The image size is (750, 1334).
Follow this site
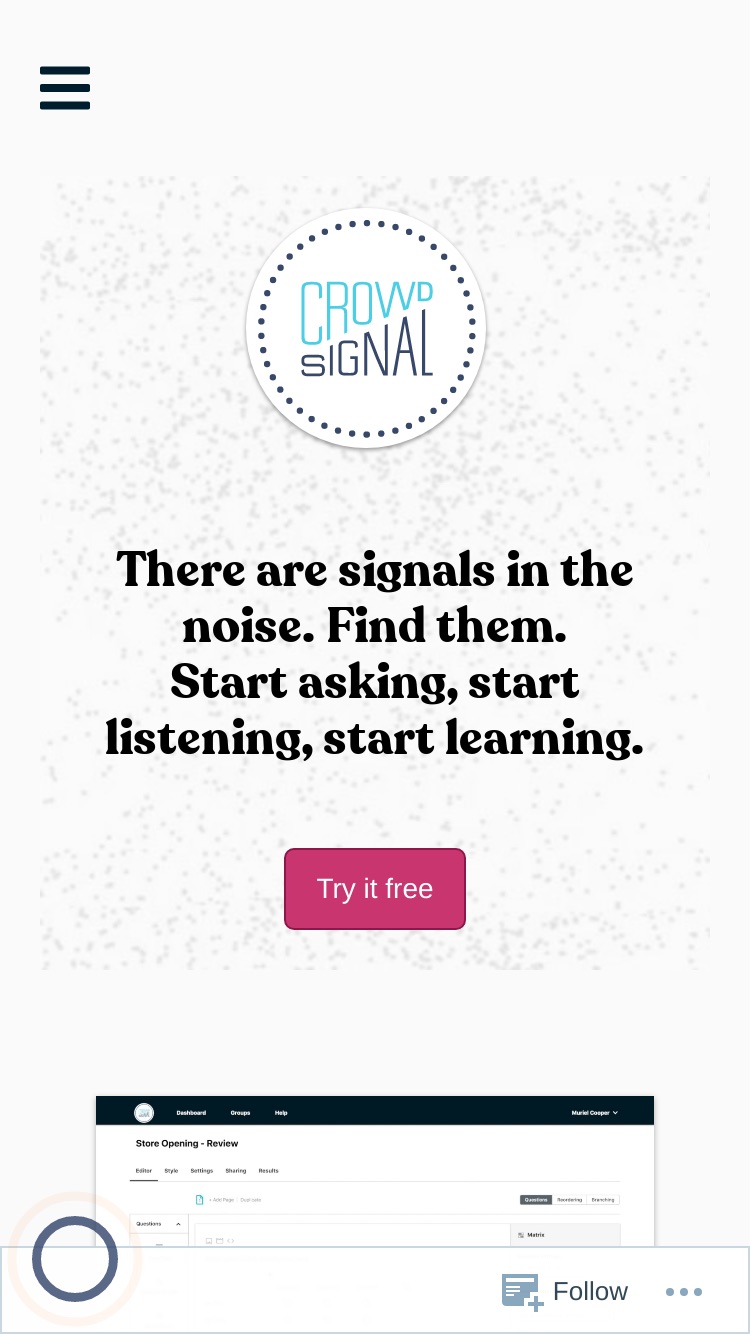click(x=565, y=1291)
